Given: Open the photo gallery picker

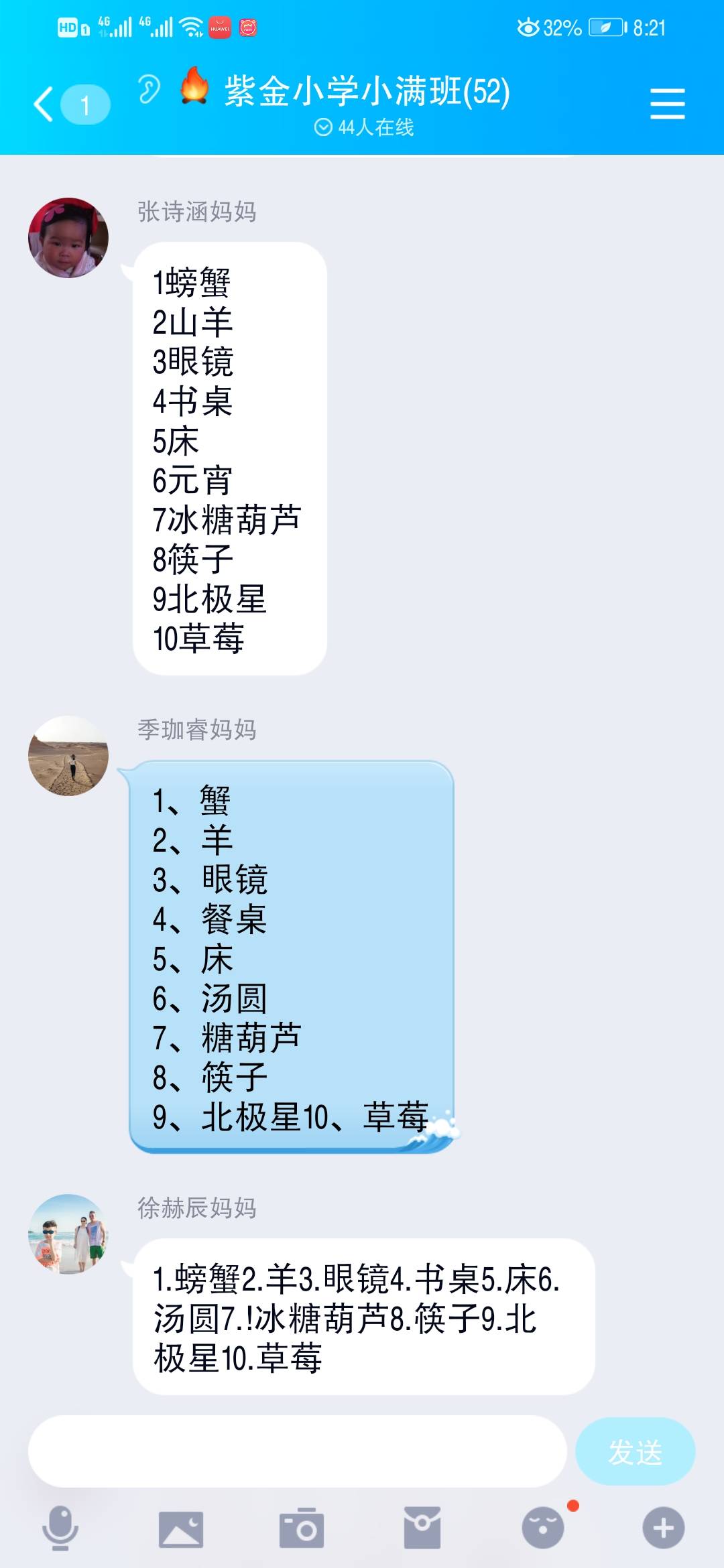Looking at the screenshot, I should [180, 1528].
